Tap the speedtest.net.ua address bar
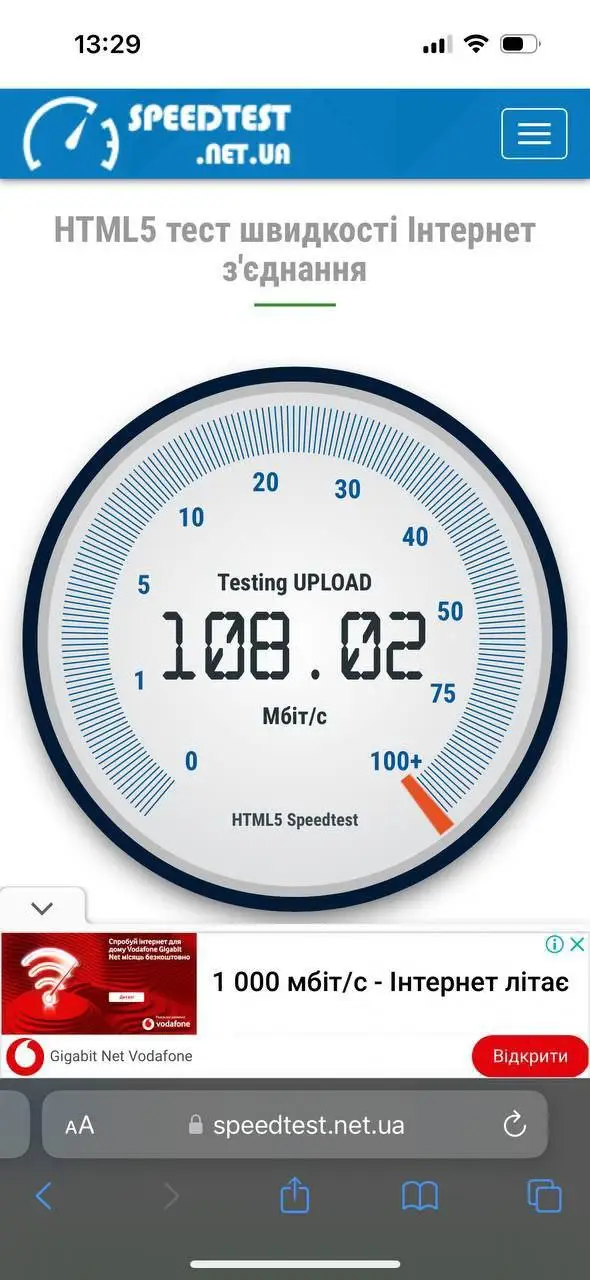 [297, 1125]
